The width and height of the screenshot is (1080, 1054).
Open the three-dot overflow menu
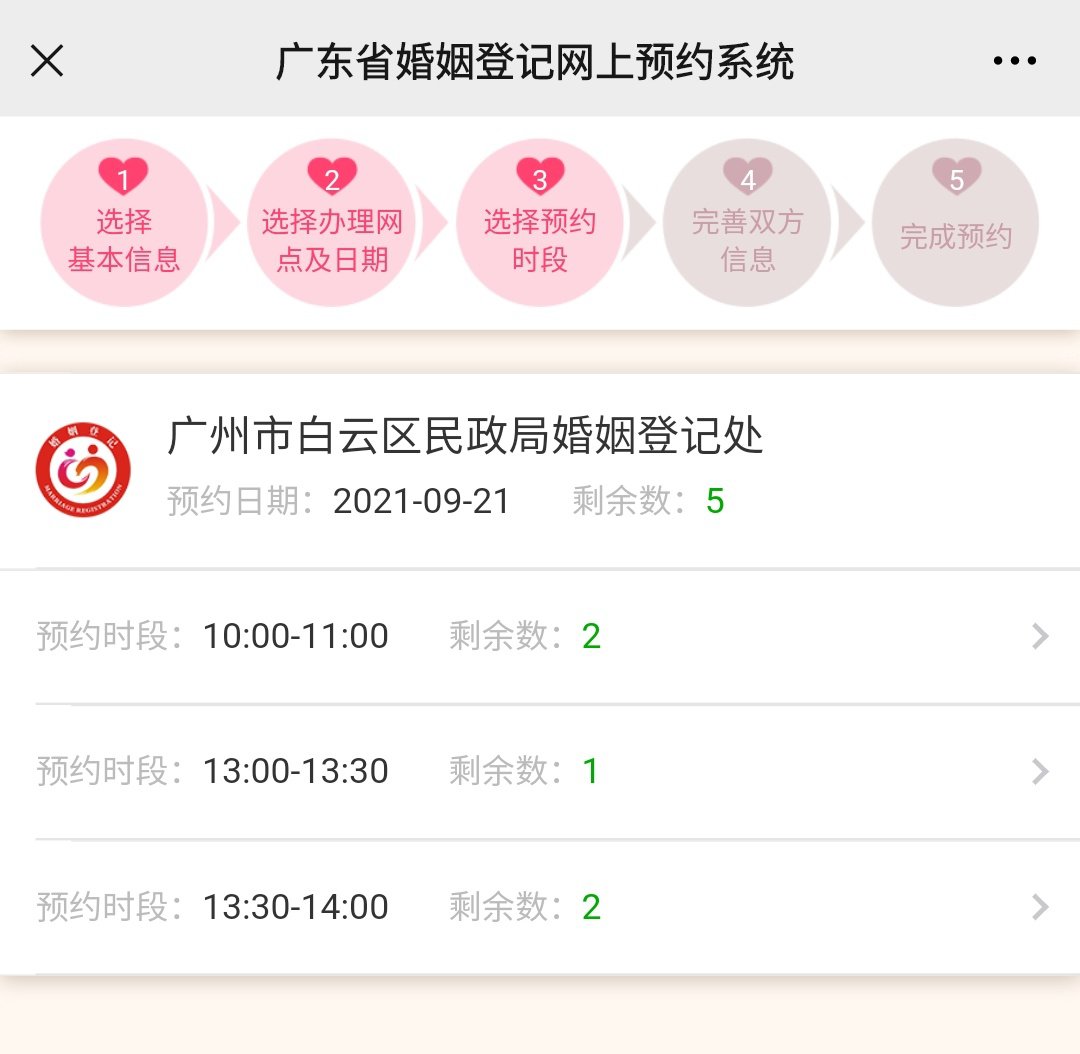click(1014, 61)
